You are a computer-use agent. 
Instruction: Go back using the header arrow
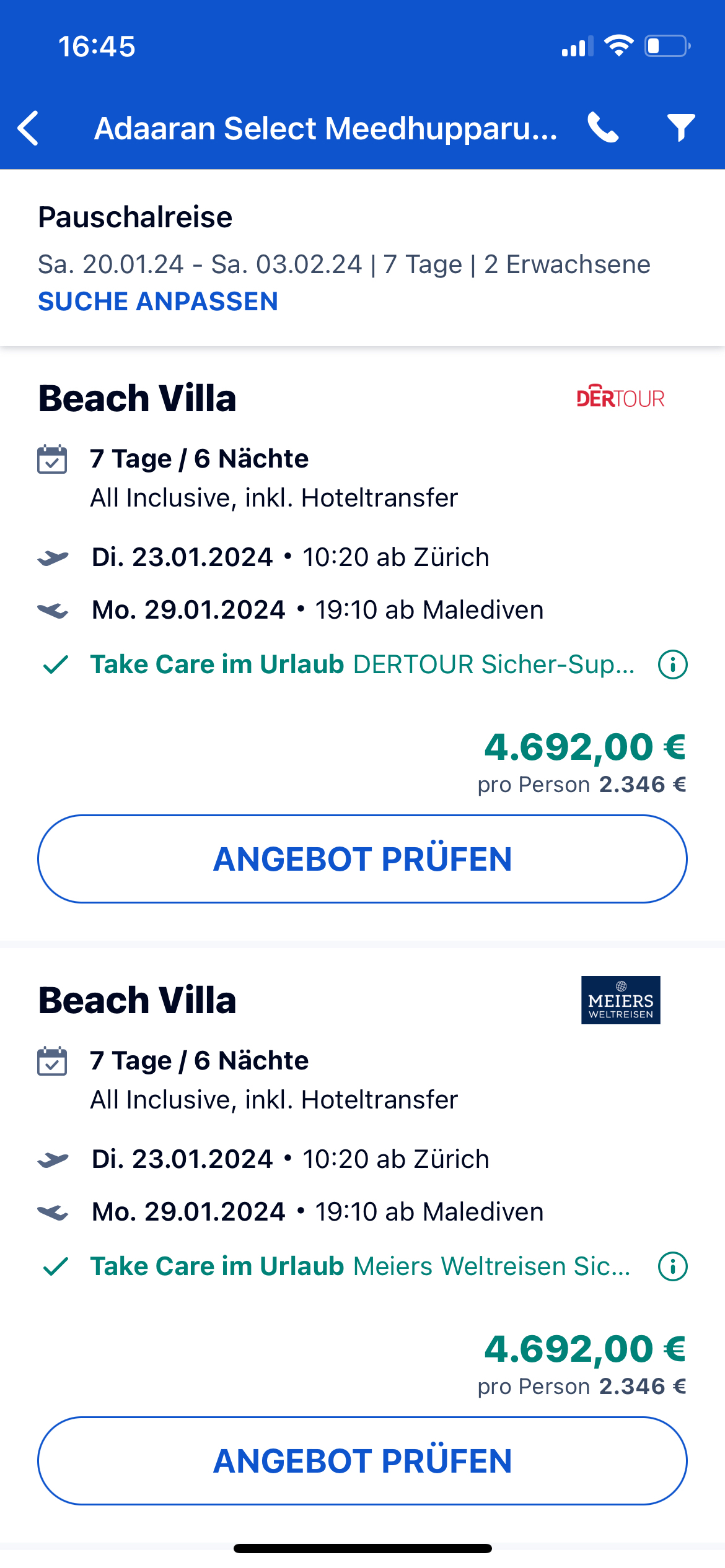tap(29, 128)
